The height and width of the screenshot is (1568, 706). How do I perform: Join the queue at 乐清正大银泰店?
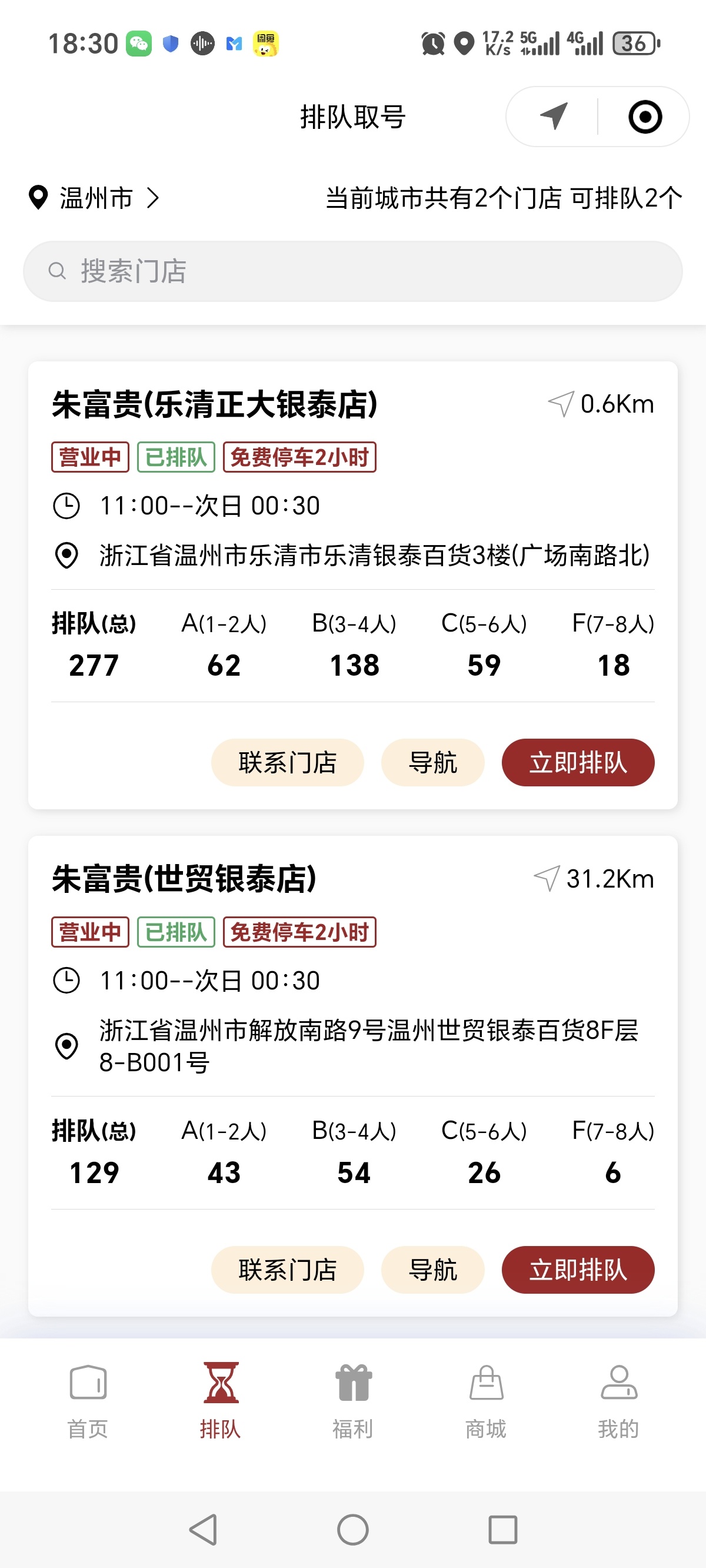pyautogui.click(x=578, y=763)
